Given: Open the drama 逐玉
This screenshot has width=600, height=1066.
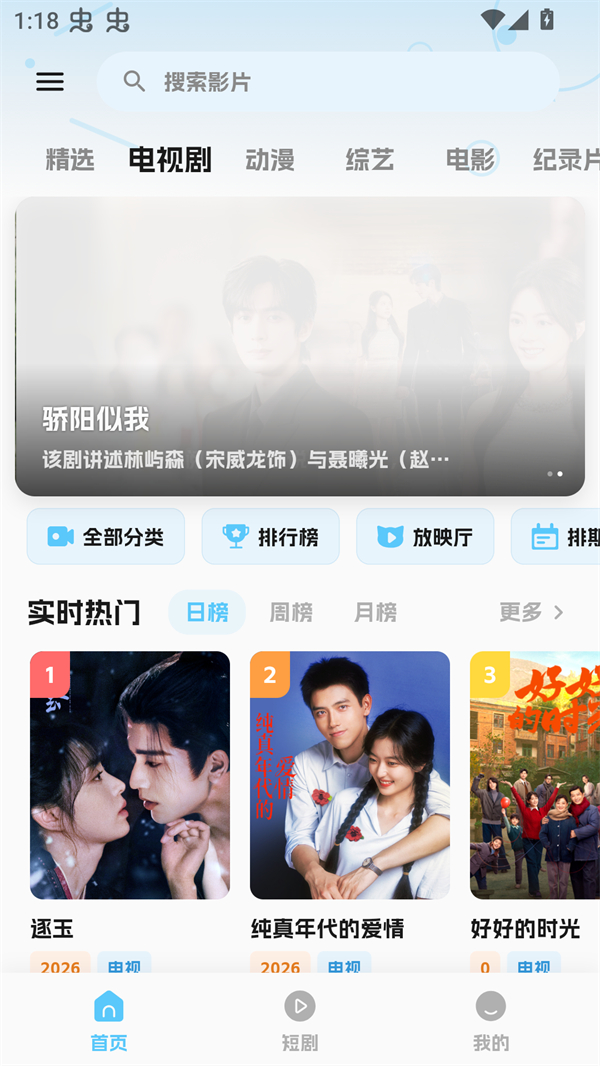Looking at the screenshot, I should coord(130,775).
